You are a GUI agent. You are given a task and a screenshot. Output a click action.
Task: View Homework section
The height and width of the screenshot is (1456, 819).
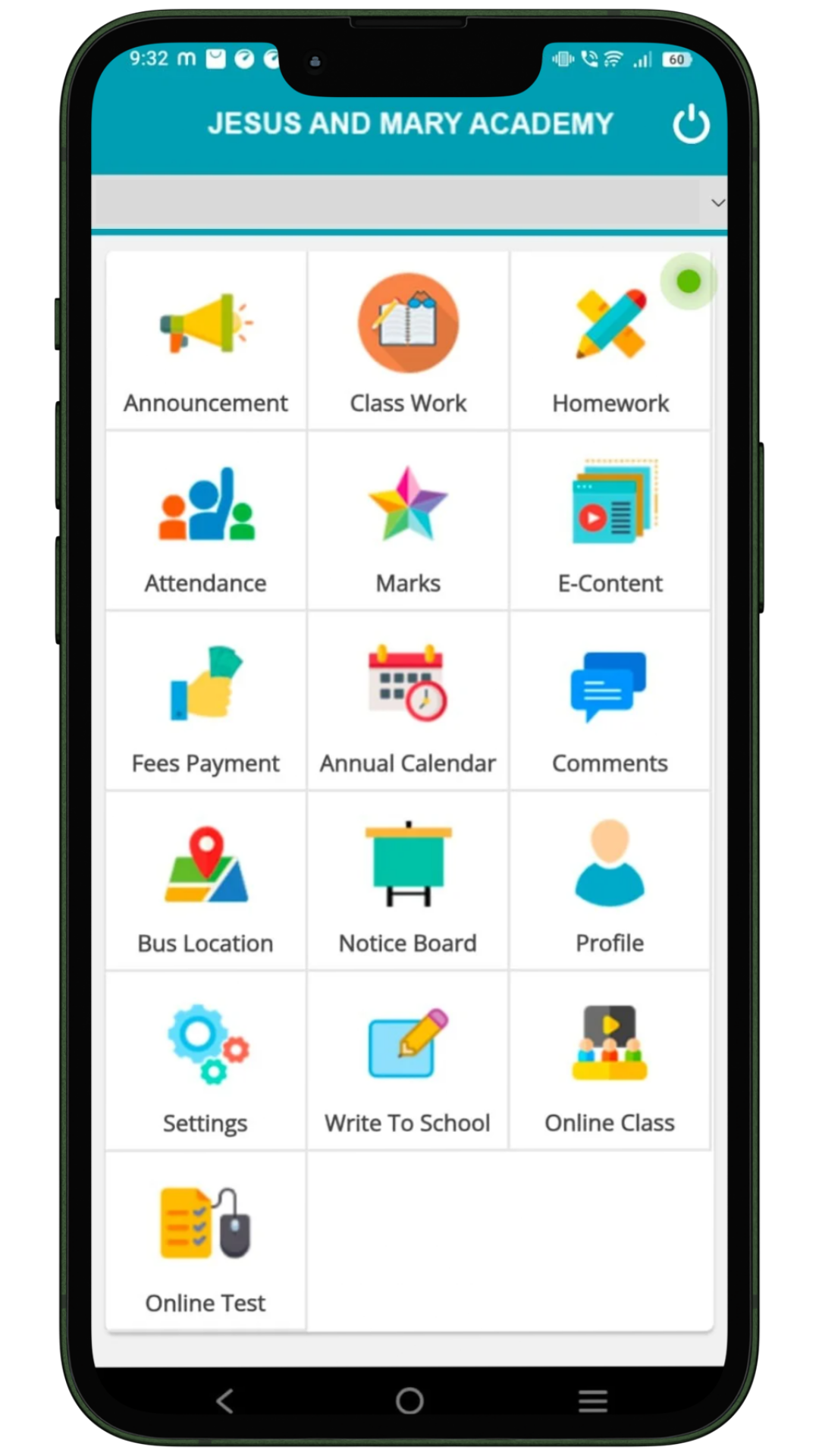pyautogui.click(x=610, y=341)
